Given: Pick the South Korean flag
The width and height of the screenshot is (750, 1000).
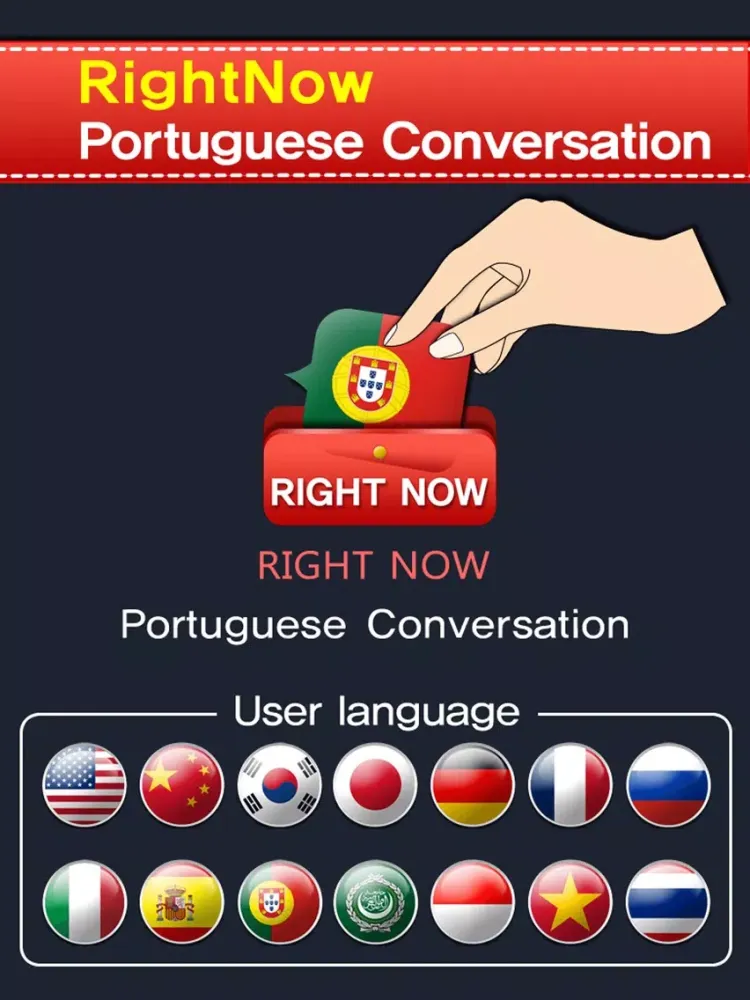Looking at the screenshot, I should point(279,783).
